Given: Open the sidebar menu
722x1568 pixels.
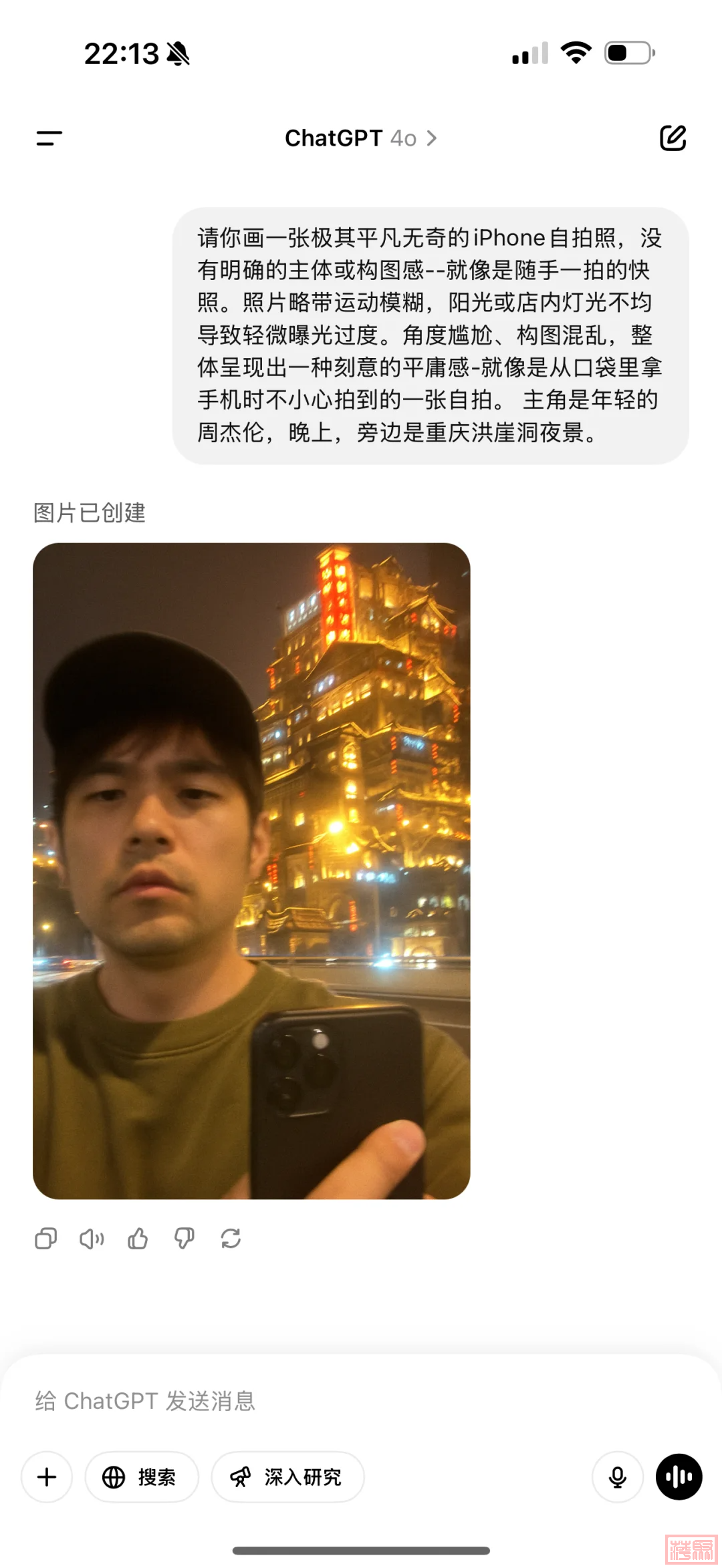Looking at the screenshot, I should 49,138.
